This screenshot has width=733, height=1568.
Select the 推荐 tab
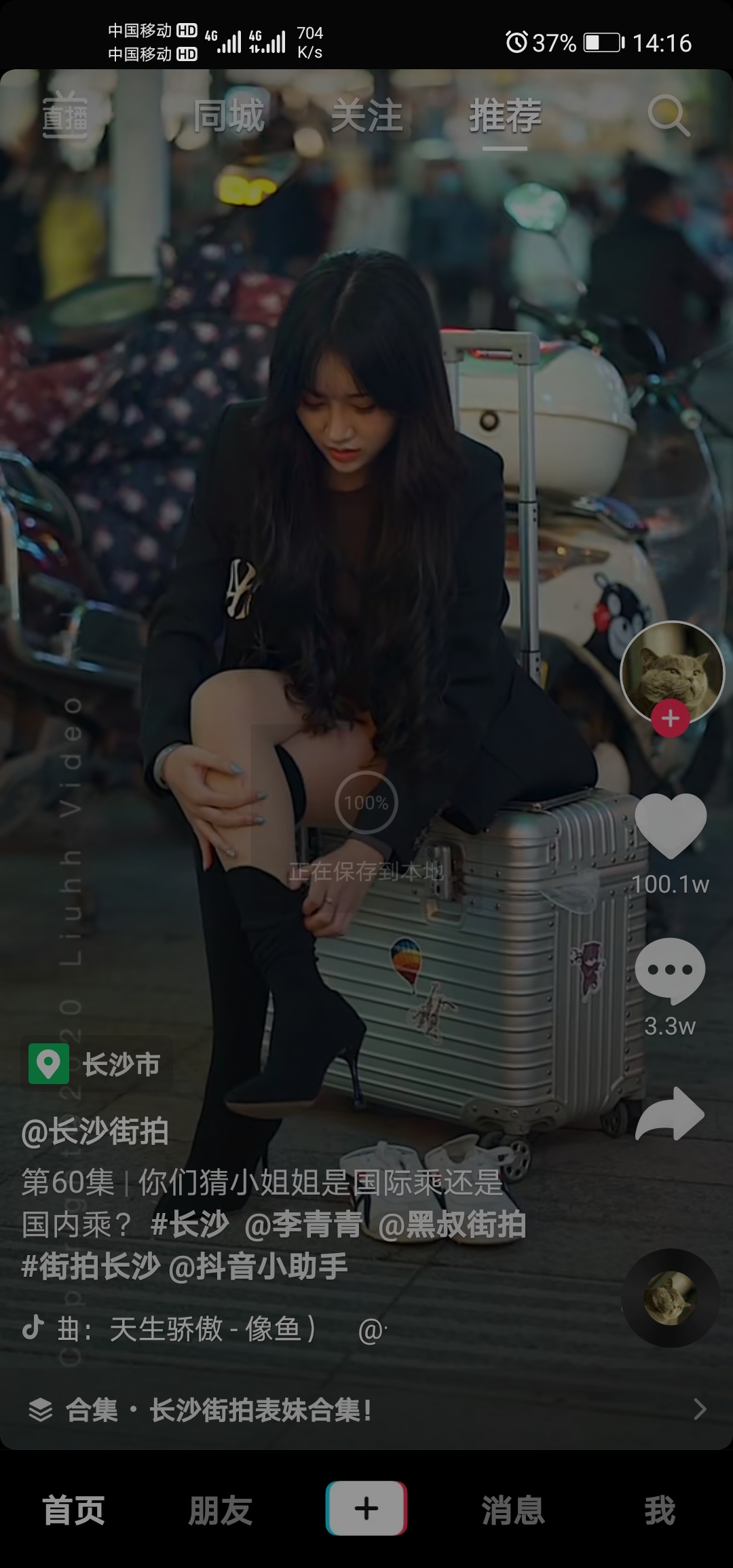pyautogui.click(x=505, y=115)
